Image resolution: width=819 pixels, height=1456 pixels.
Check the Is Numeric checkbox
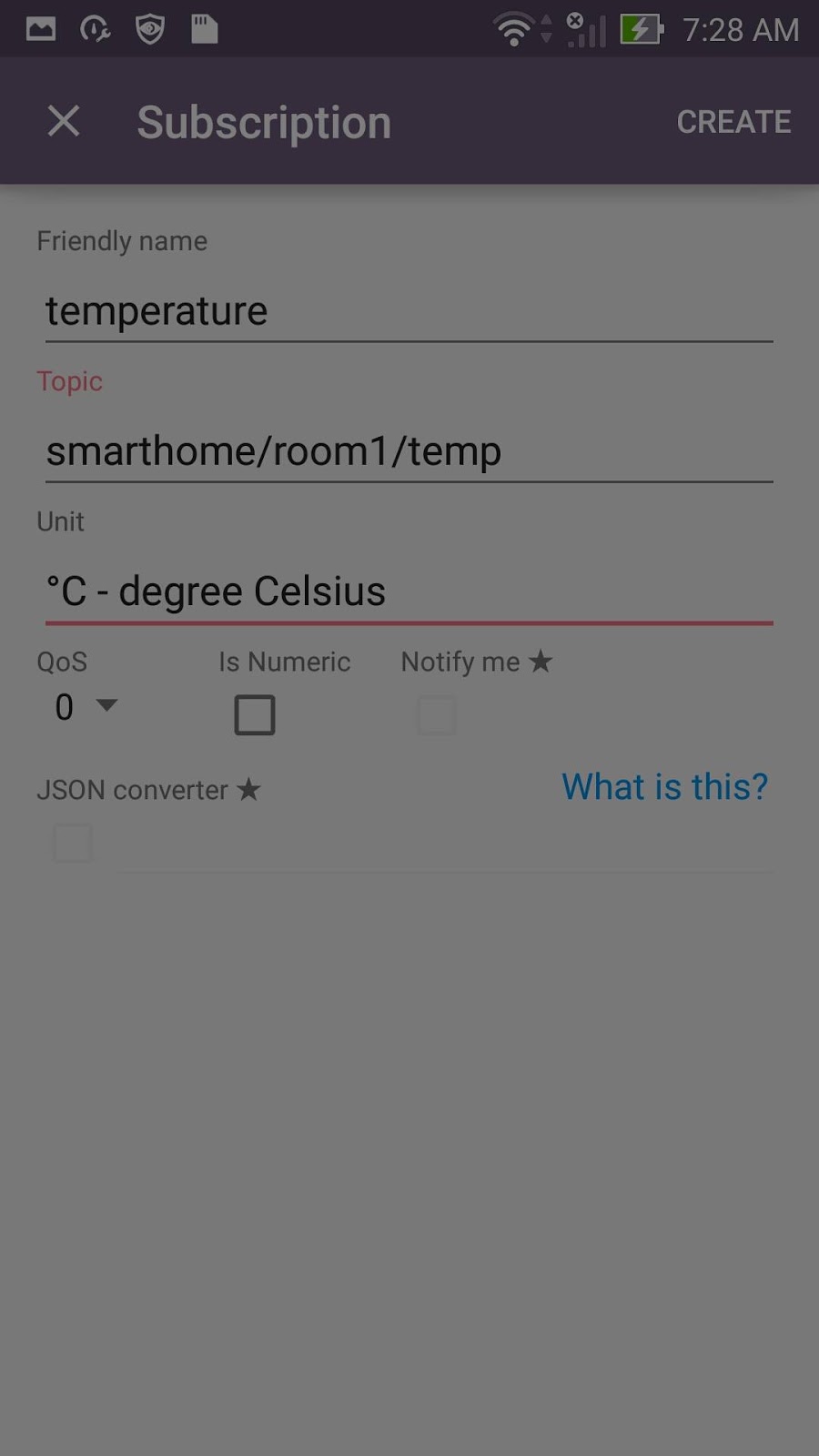(255, 715)
